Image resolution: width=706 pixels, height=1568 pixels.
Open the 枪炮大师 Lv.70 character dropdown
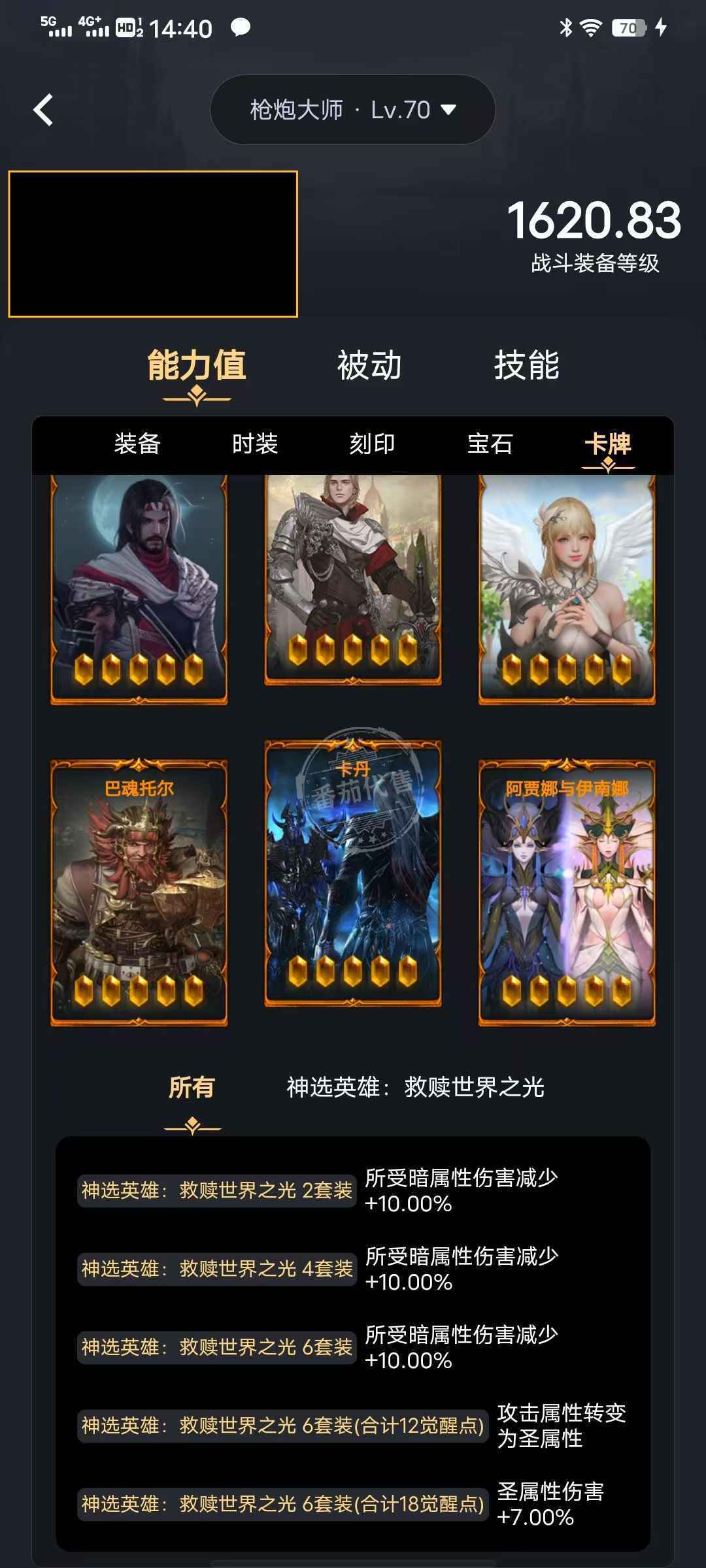[x=352, y=110]
